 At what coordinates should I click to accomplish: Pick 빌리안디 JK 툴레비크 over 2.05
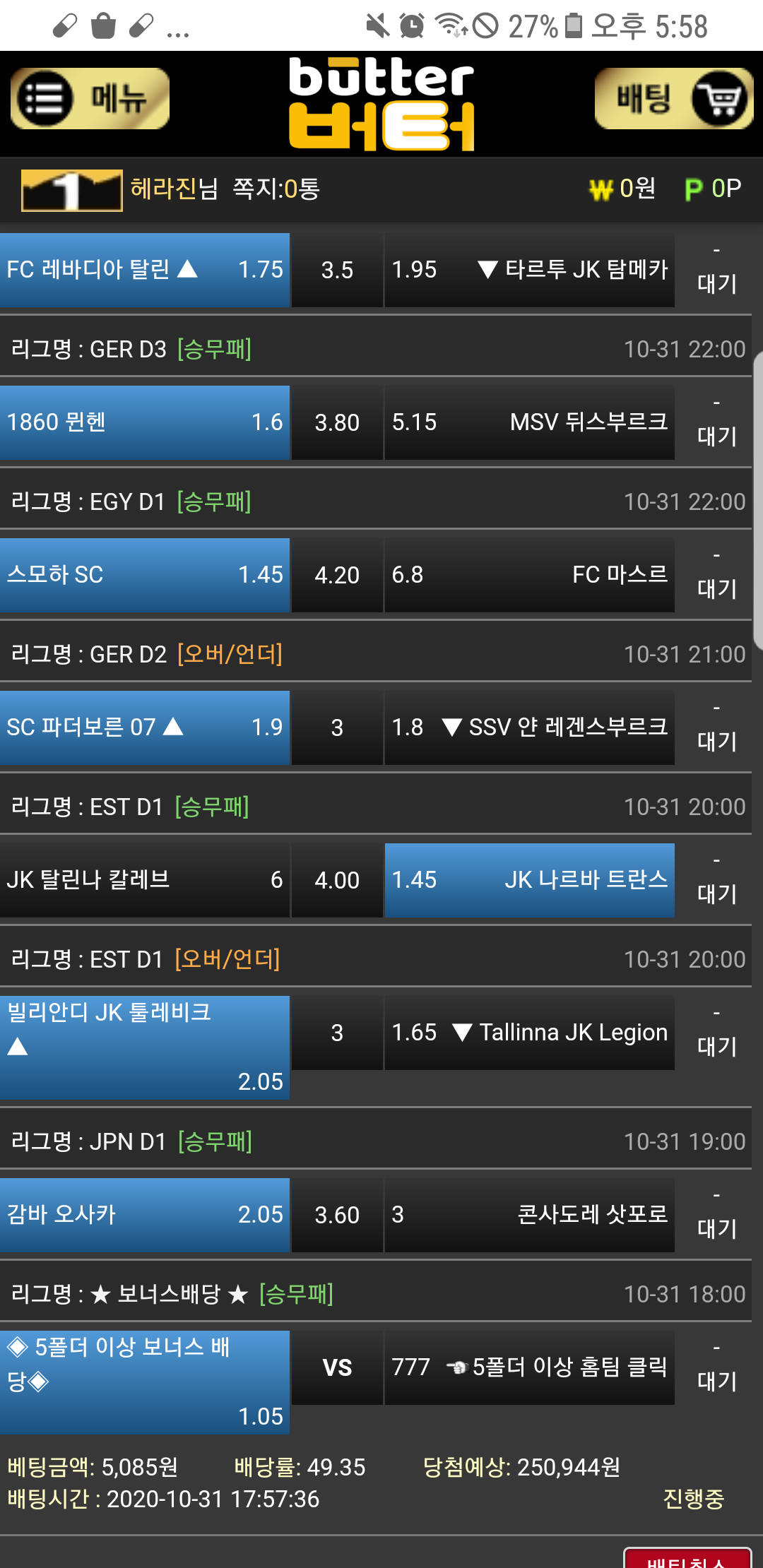coord(145,1047)
